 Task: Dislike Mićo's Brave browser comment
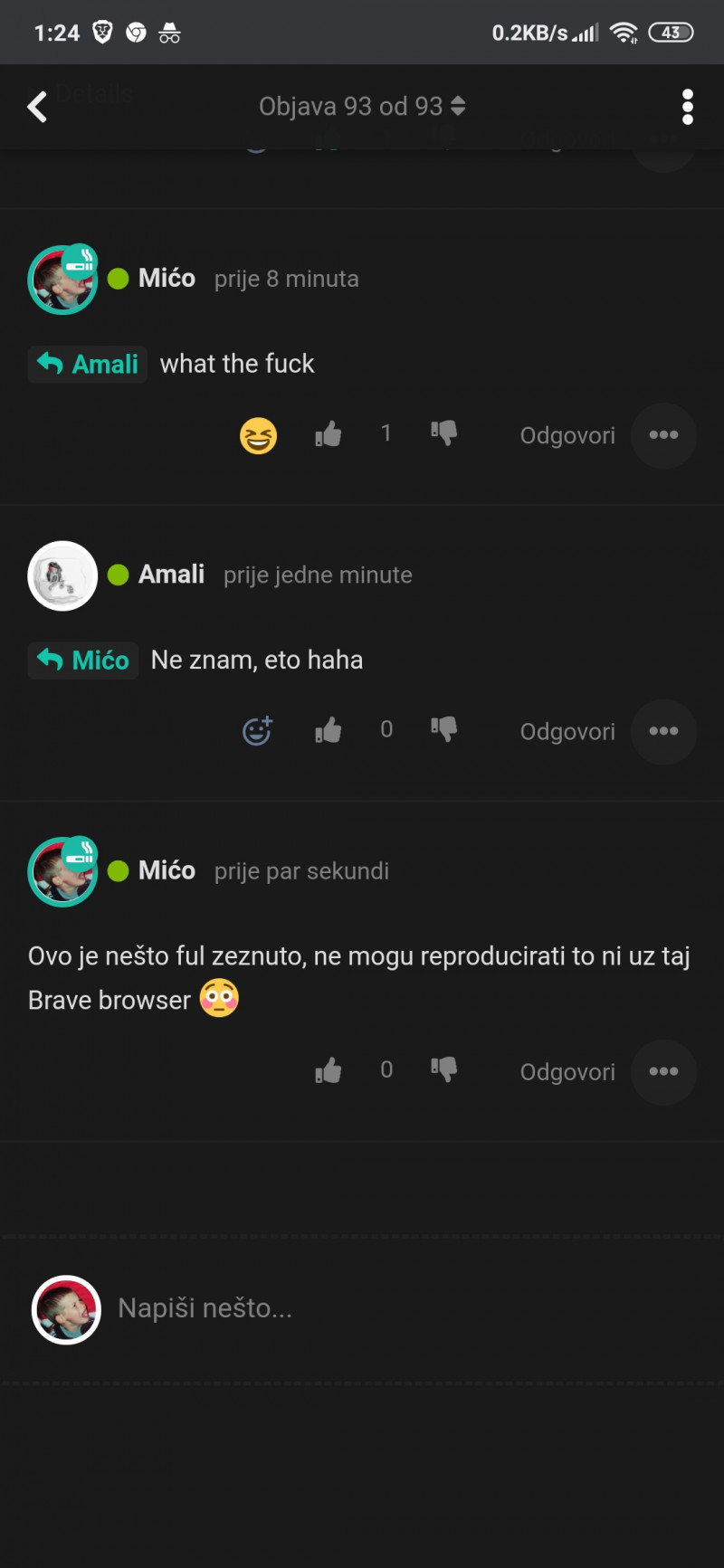443,1070
